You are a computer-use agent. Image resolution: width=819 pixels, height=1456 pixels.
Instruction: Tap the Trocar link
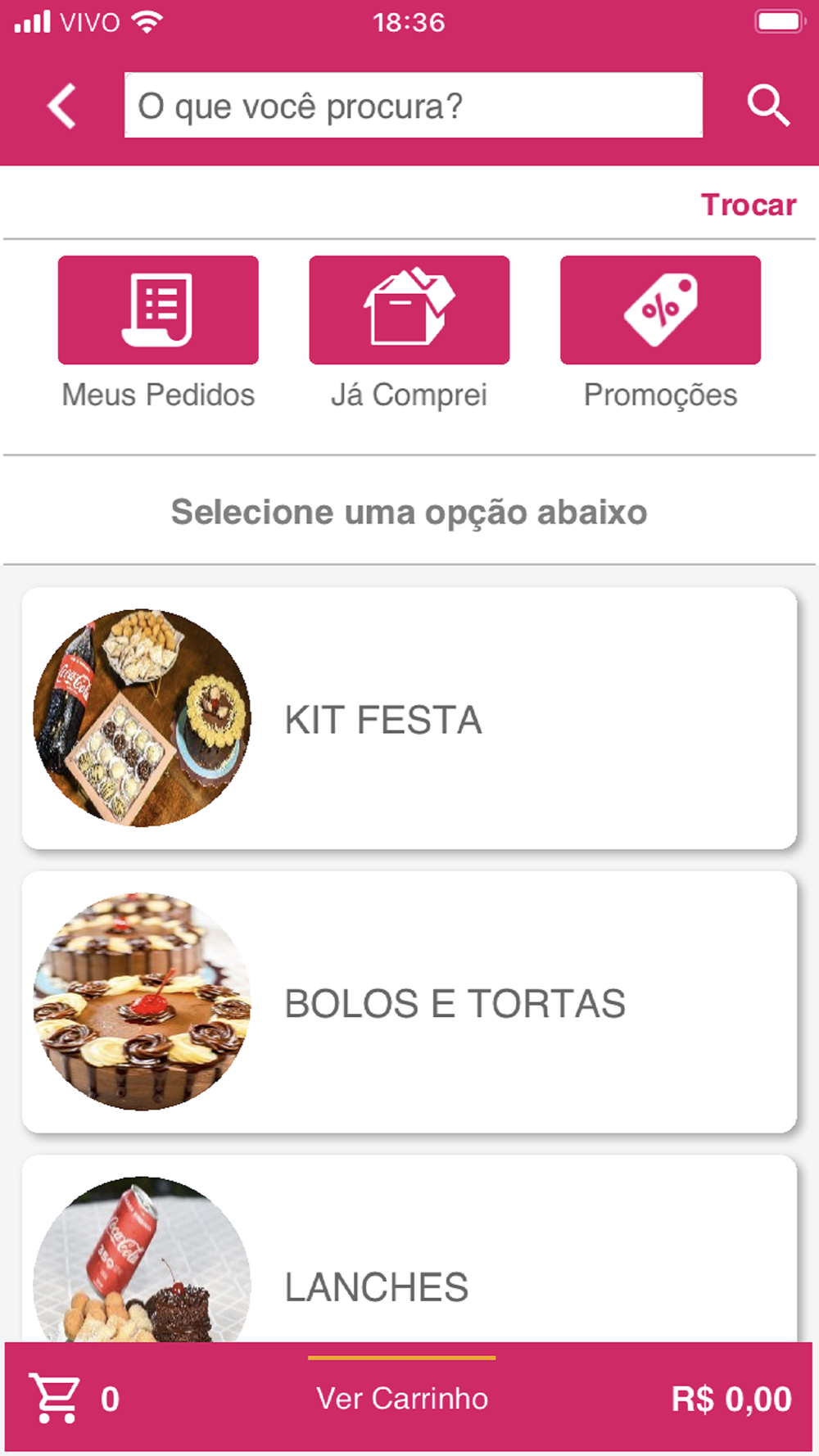(x=748, y=205)
